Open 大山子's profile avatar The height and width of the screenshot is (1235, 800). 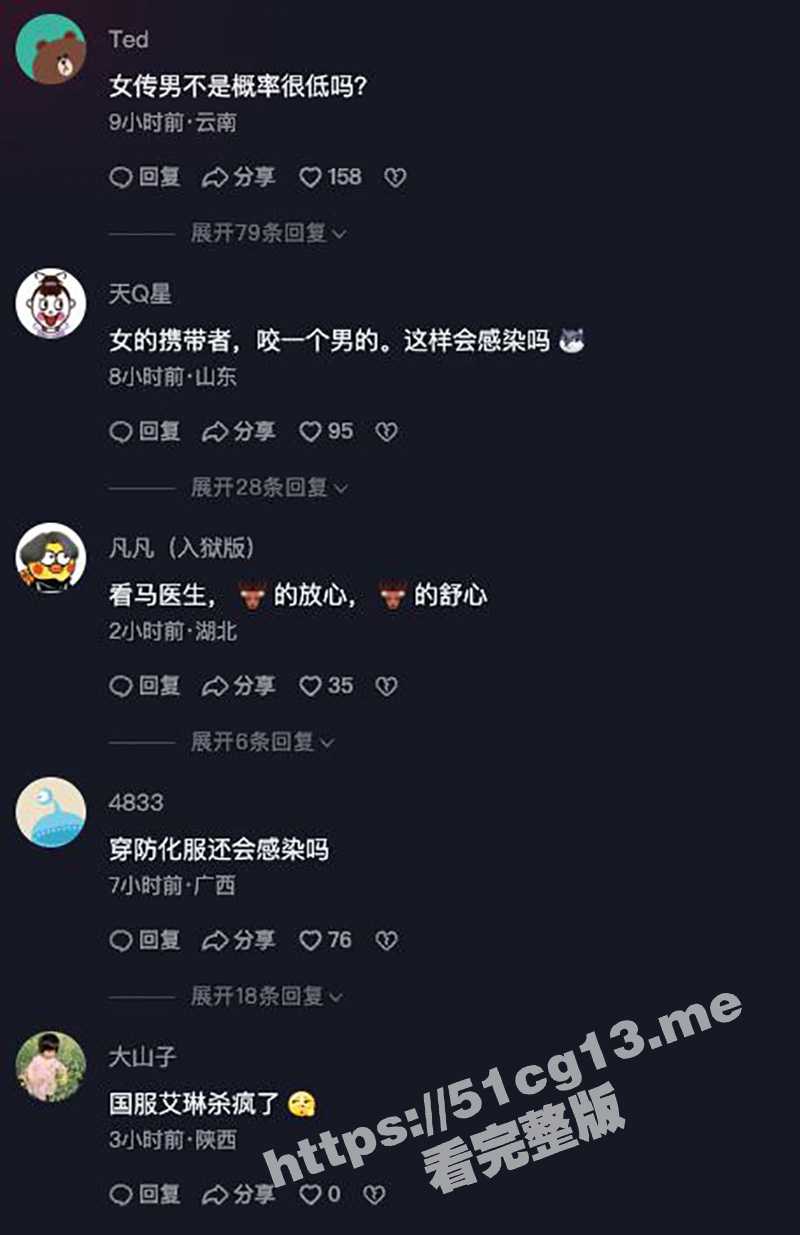point(51,1066)
